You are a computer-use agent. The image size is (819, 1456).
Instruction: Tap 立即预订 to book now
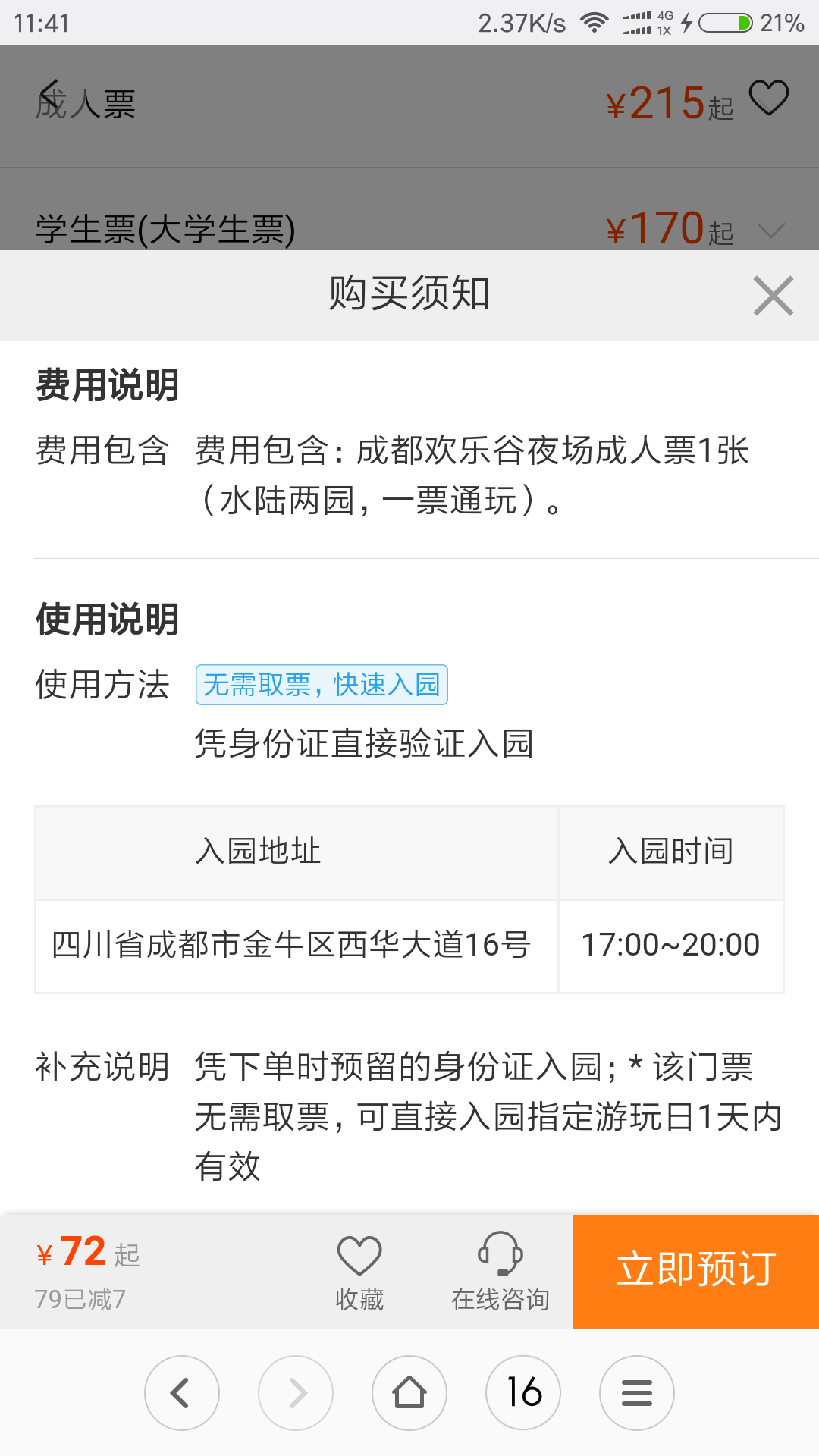696,1271
